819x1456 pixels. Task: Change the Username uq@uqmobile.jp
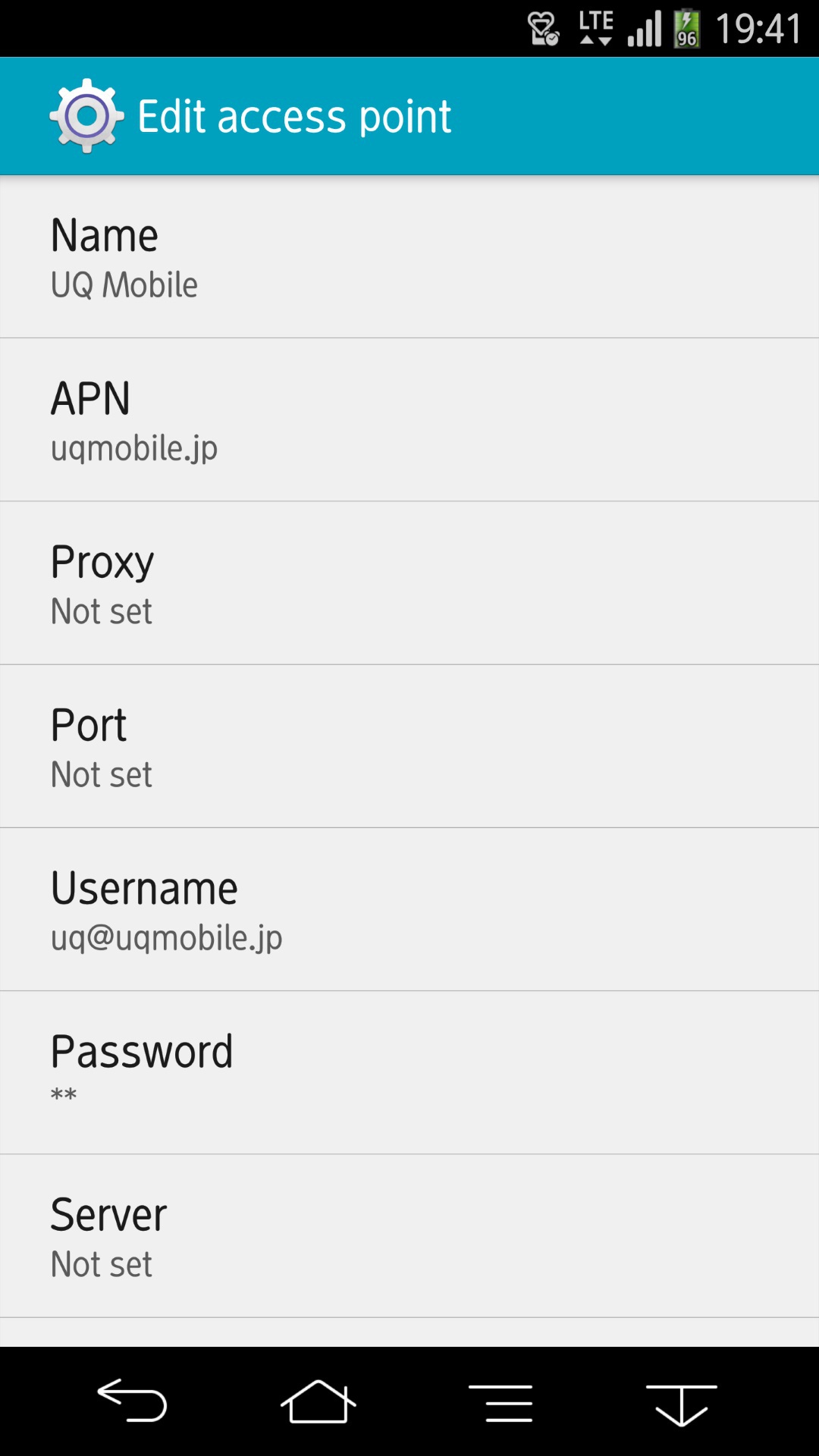(409, 910)
